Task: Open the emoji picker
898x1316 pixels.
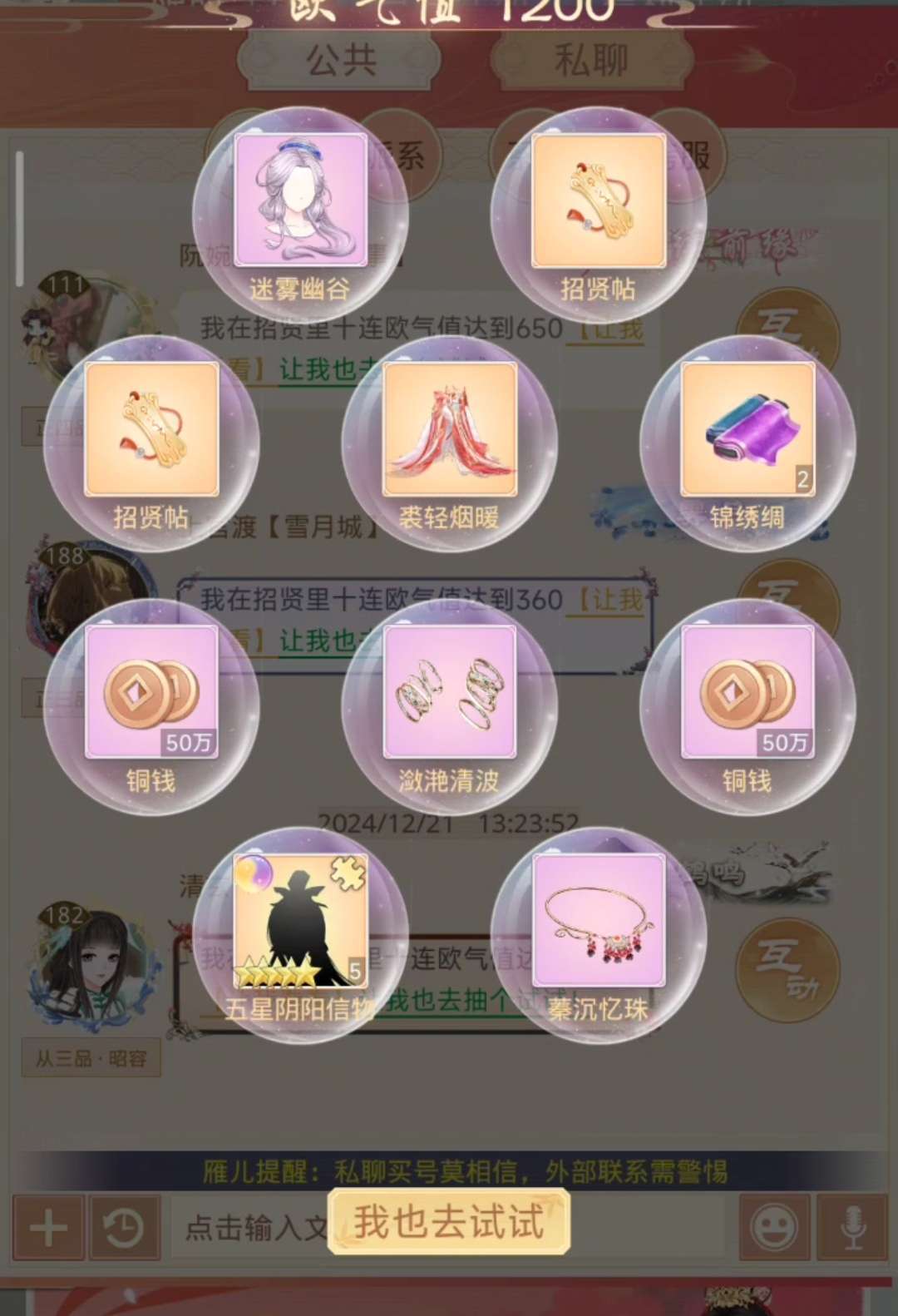Action: 774,1228
